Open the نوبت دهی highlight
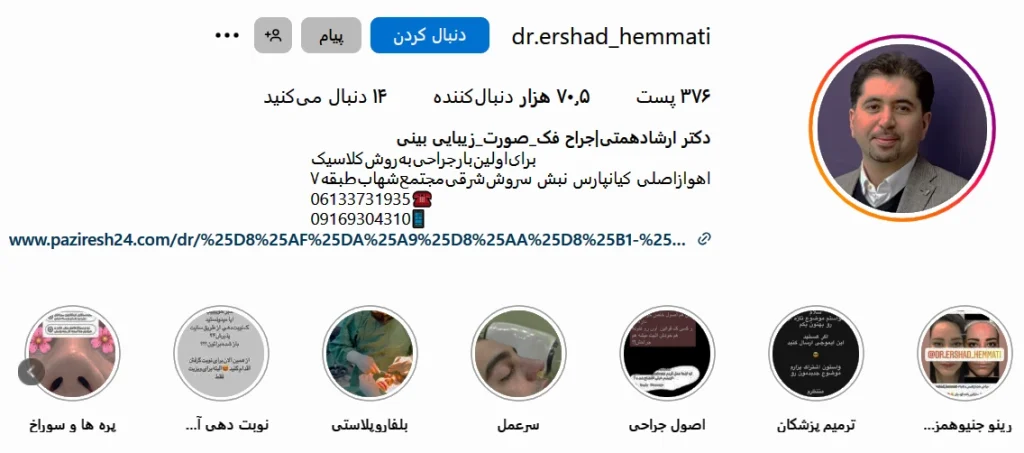This screenshot has height=453, width=1024. pyautogui.click(x=220, y=353)
